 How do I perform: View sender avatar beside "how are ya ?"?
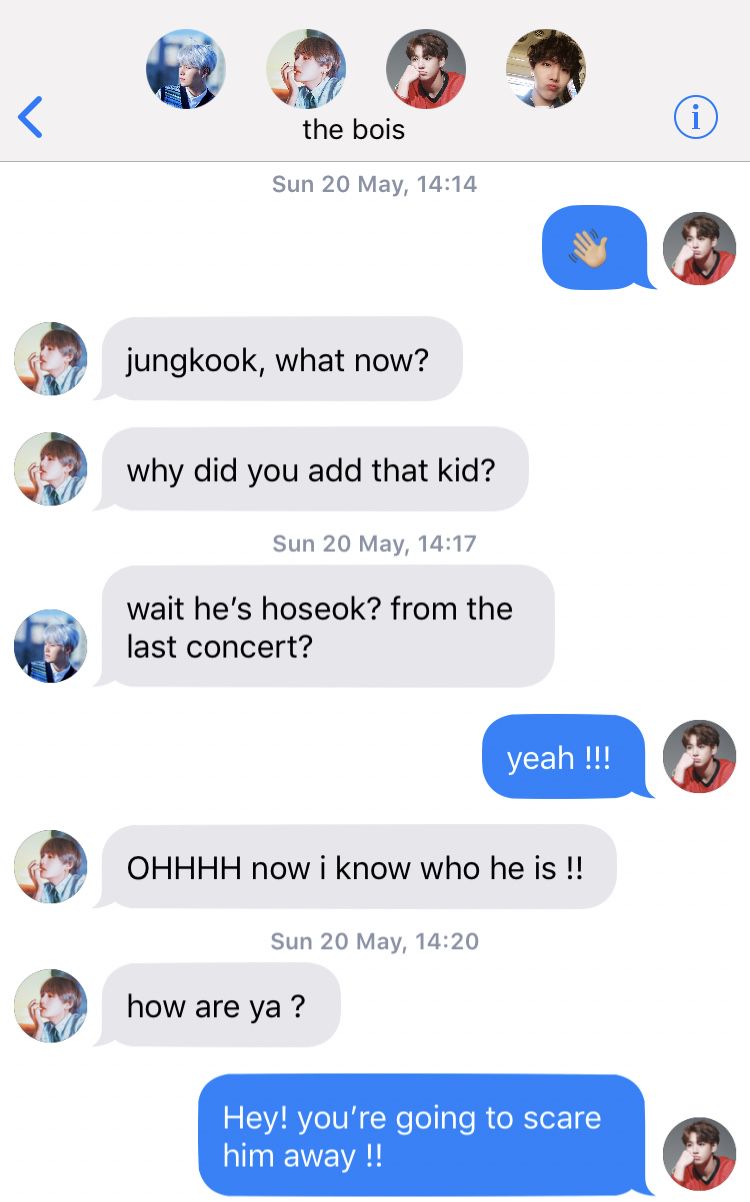(51, 1005)
